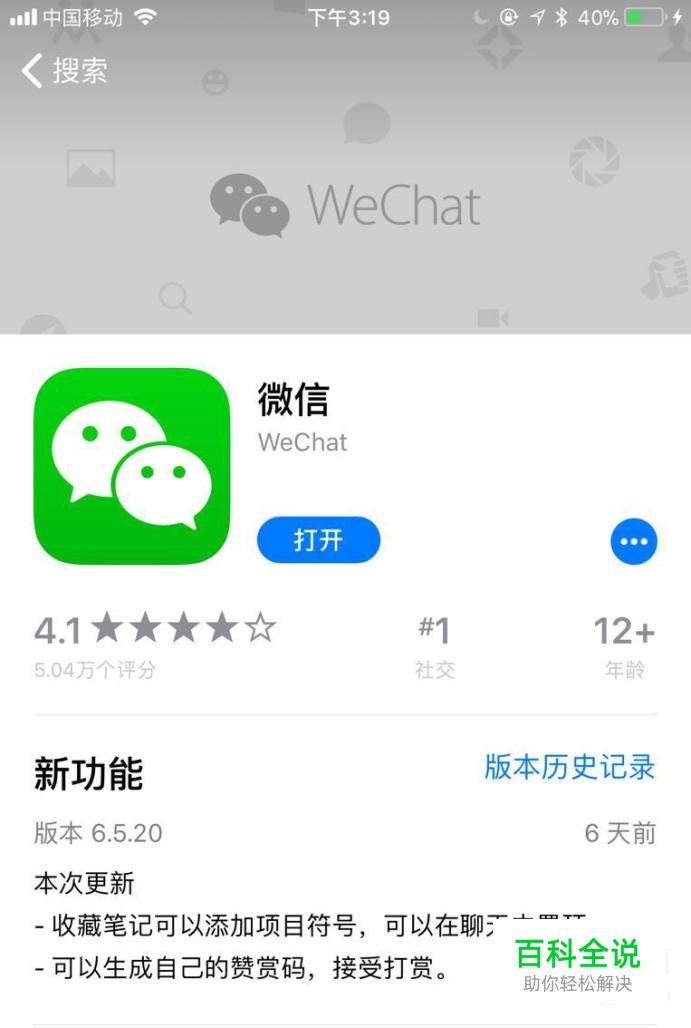View 版本历史记录 version history
This screenshot has height=1028, width=691.
570,767
